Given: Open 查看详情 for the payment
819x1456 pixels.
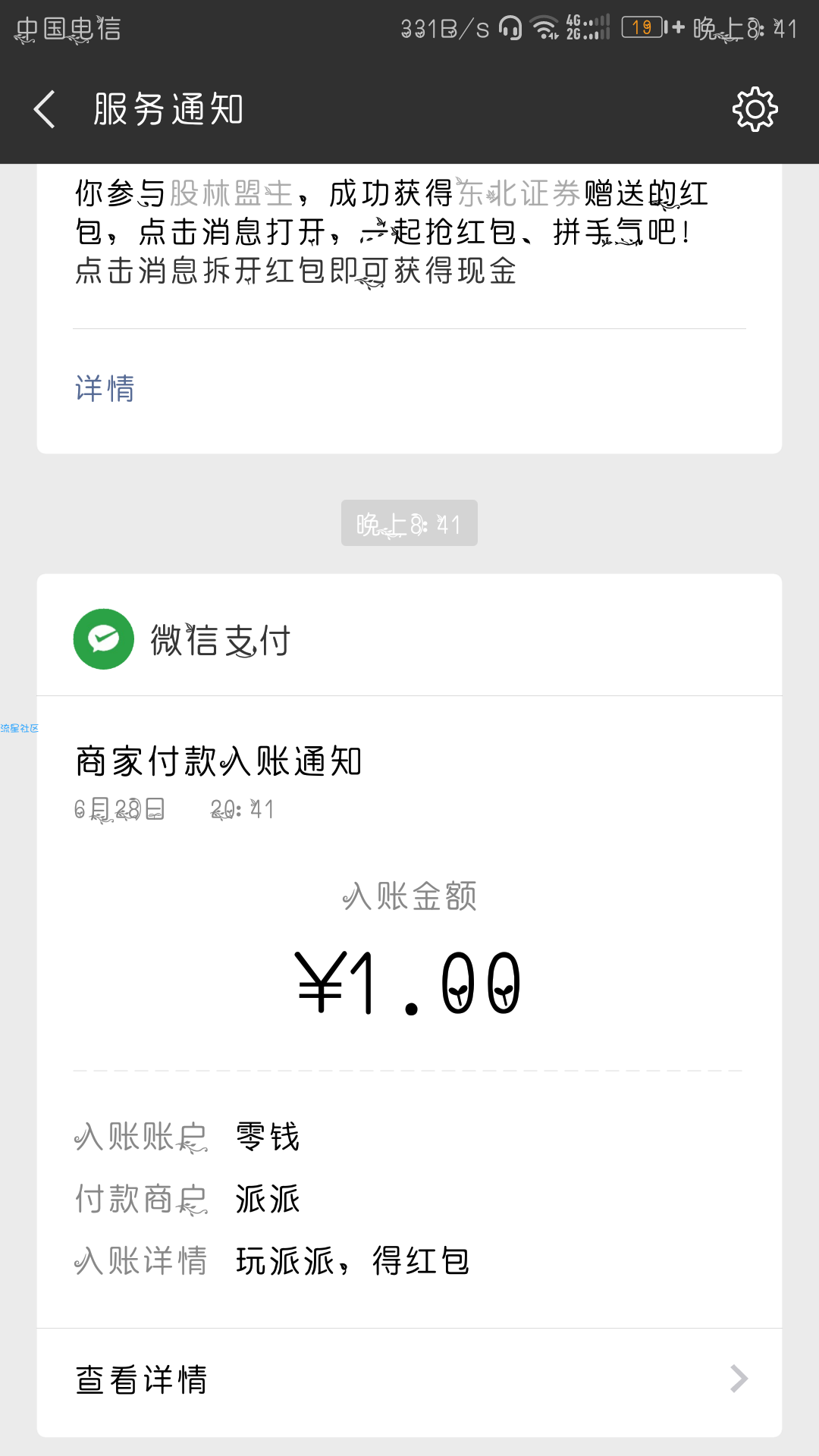Looking at the screenshot, I should pos(409,1380).
